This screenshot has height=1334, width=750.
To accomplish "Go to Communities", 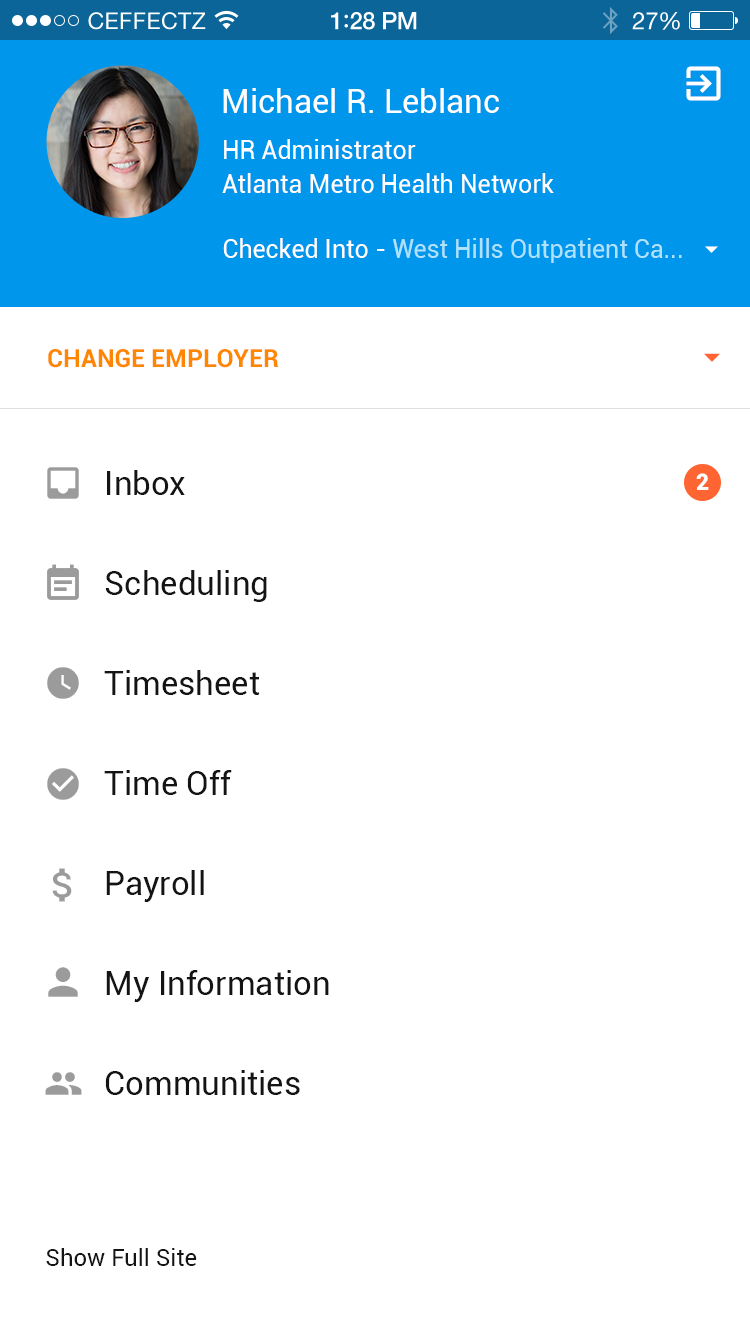I will click(202, 1084).
